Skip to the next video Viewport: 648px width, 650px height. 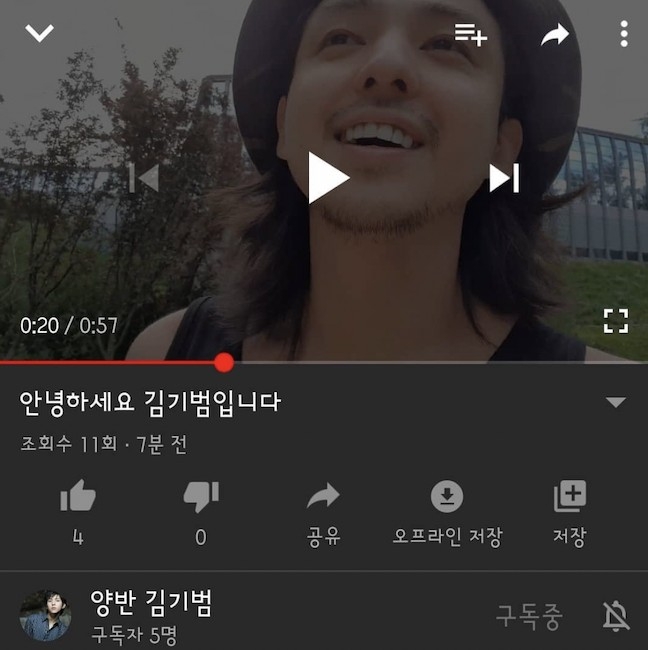click(x=504, y=178)
